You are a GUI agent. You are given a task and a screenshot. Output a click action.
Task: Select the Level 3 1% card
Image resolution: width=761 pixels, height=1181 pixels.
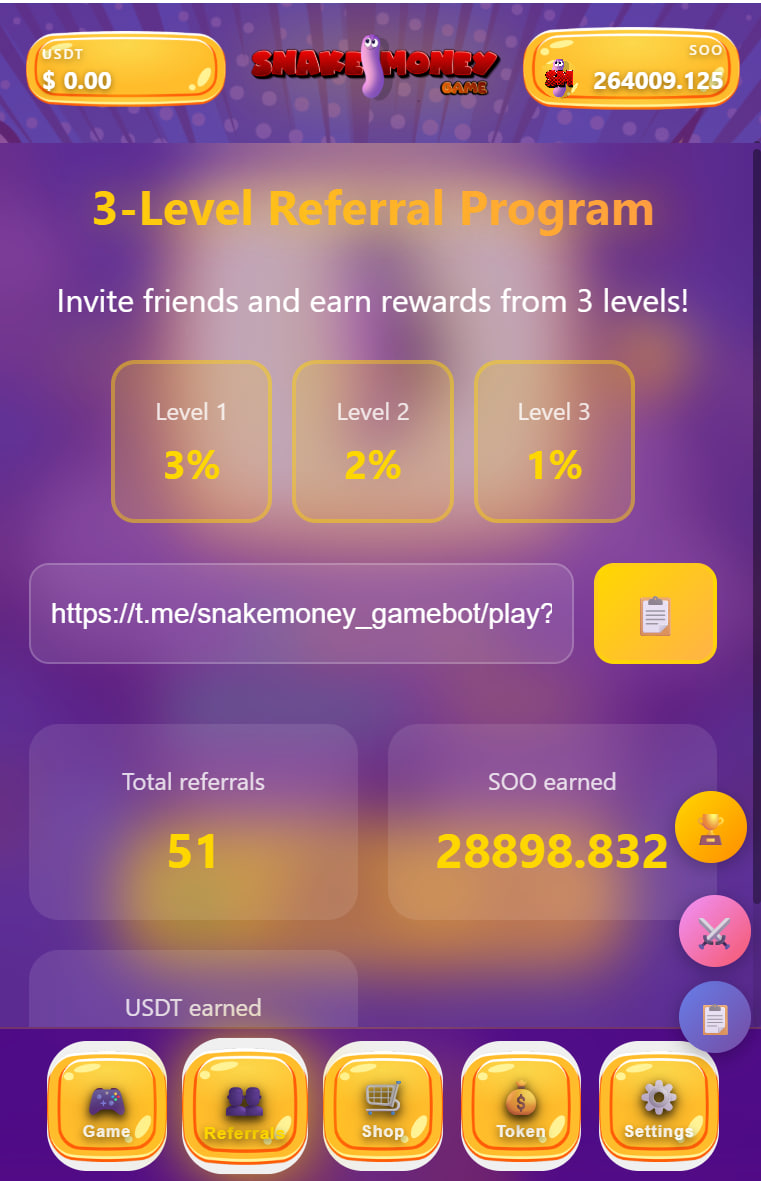[554, 440]
